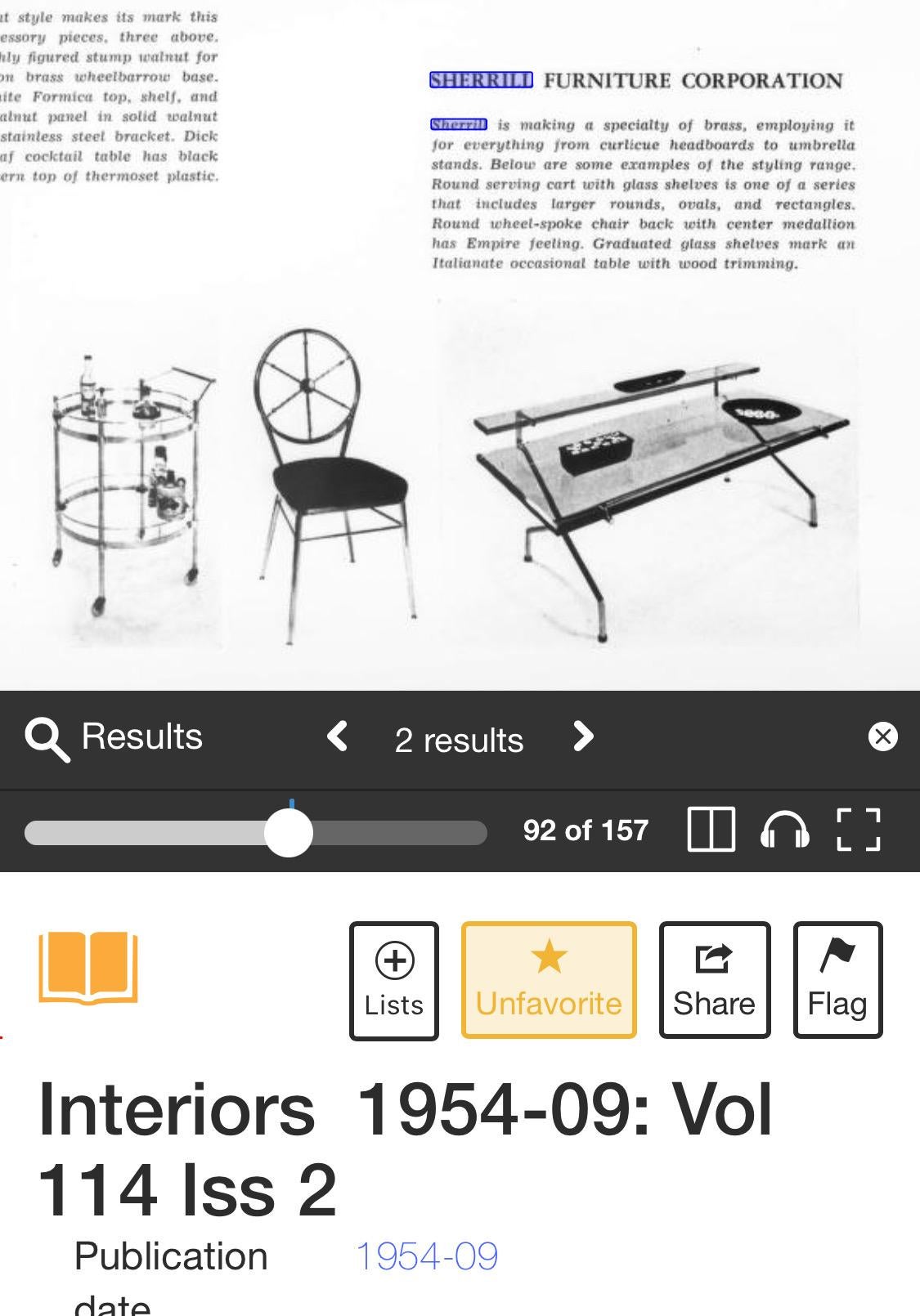Flag this item
920x1316 pixels.
pos(837,980)
